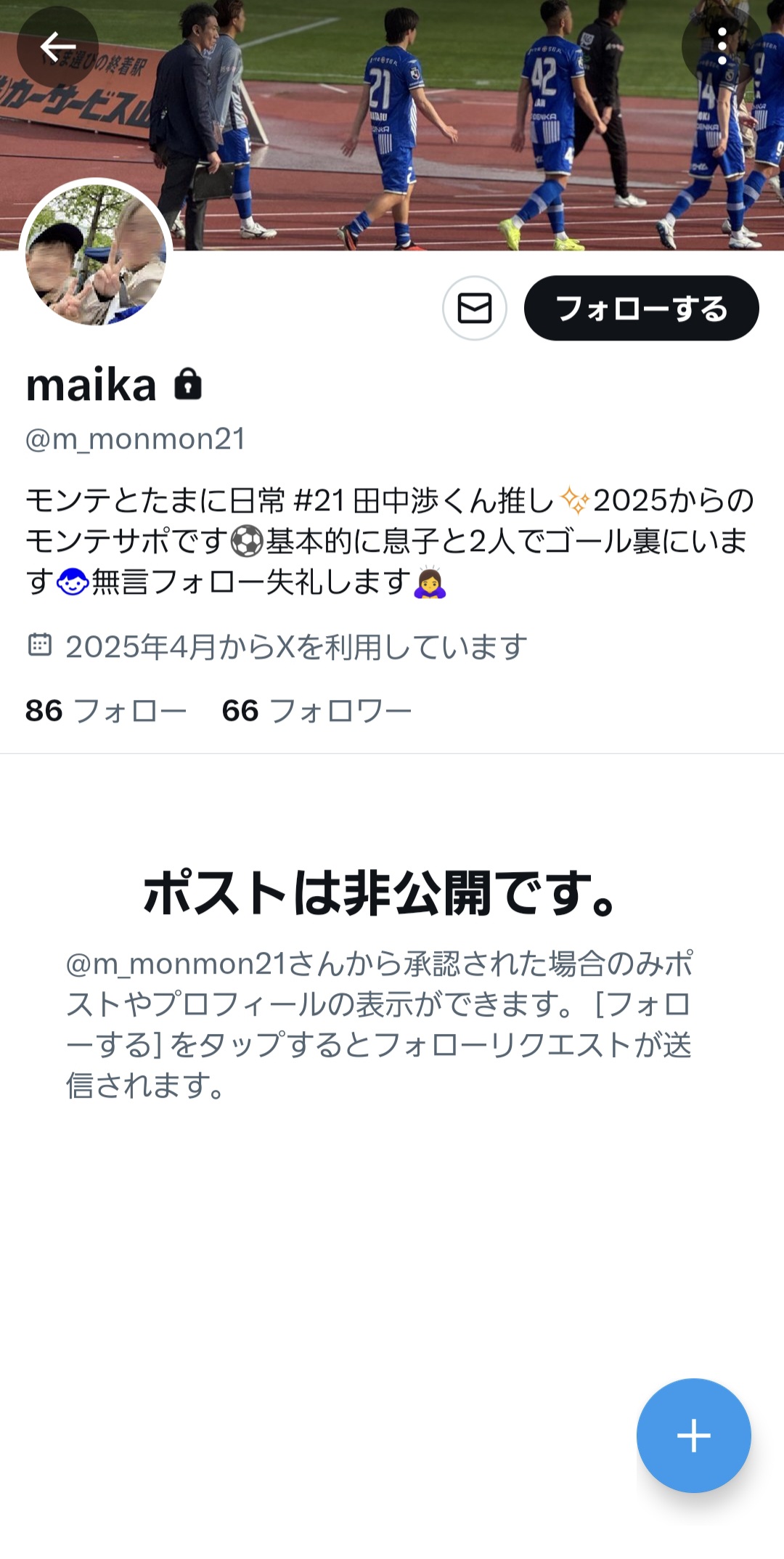784x1559 pixels.
Task: Tap the フォローする button
Action: point(642,309)
